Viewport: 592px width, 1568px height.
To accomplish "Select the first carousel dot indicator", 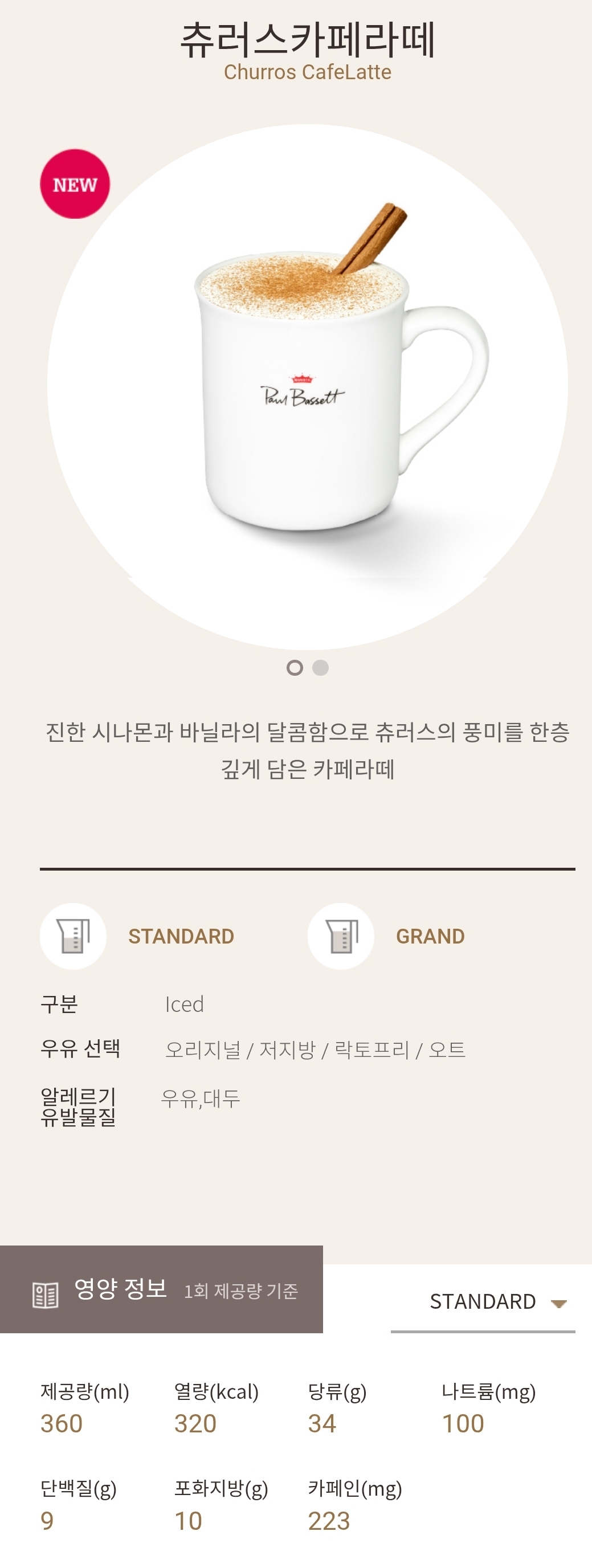I will [295, 668].
